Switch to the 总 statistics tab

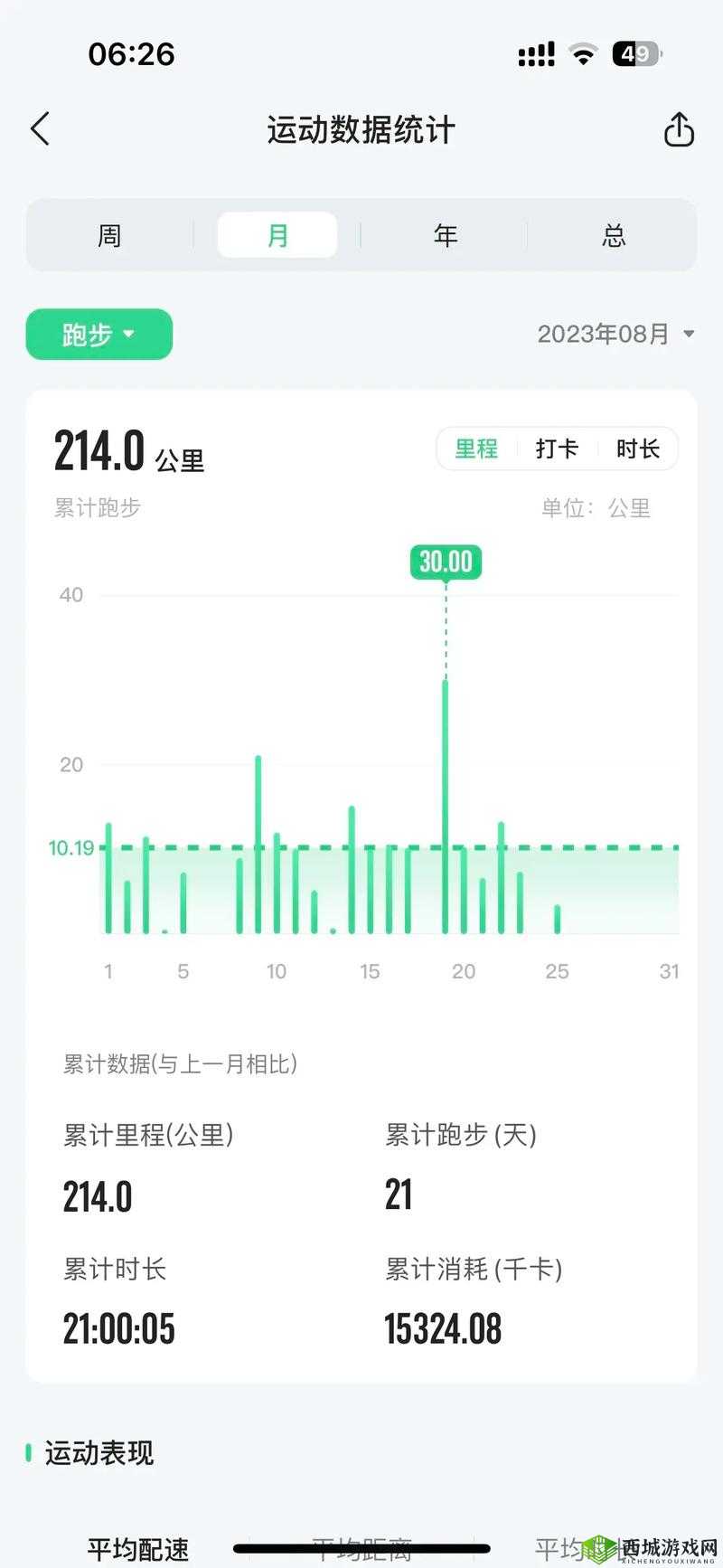613,234
